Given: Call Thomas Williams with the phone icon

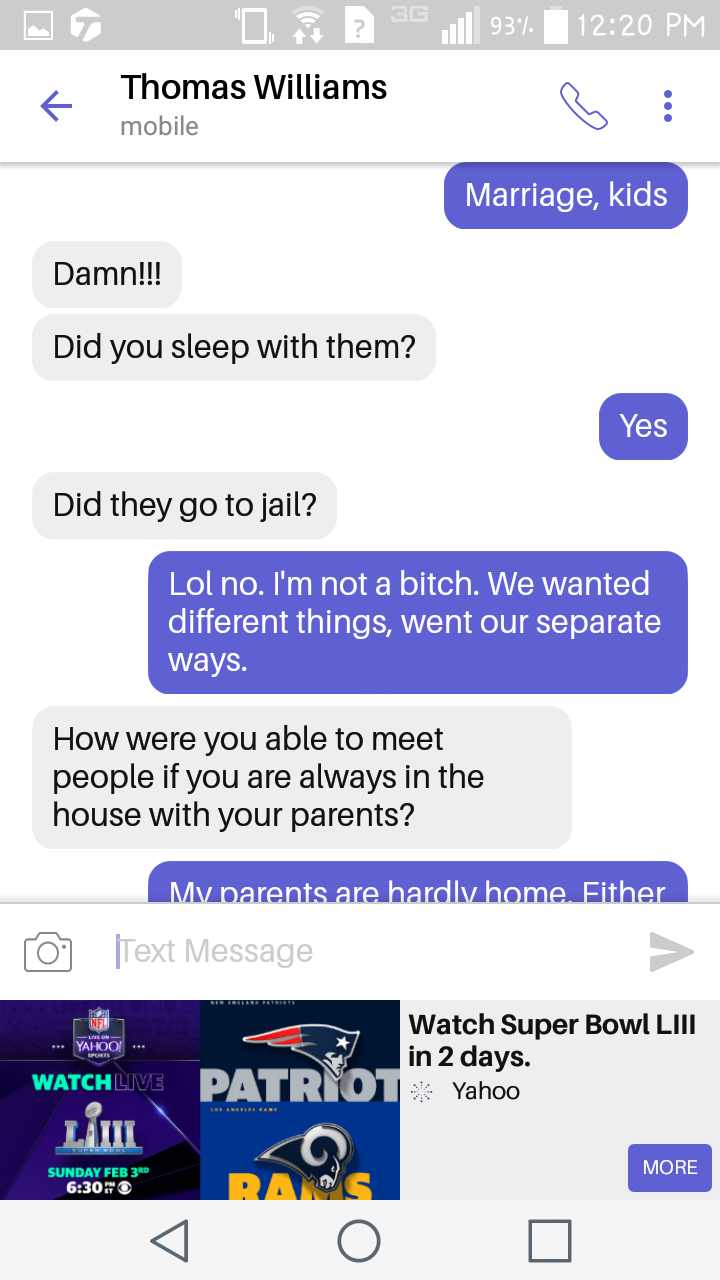Looking at the screenshot, I should coord(584,105).
